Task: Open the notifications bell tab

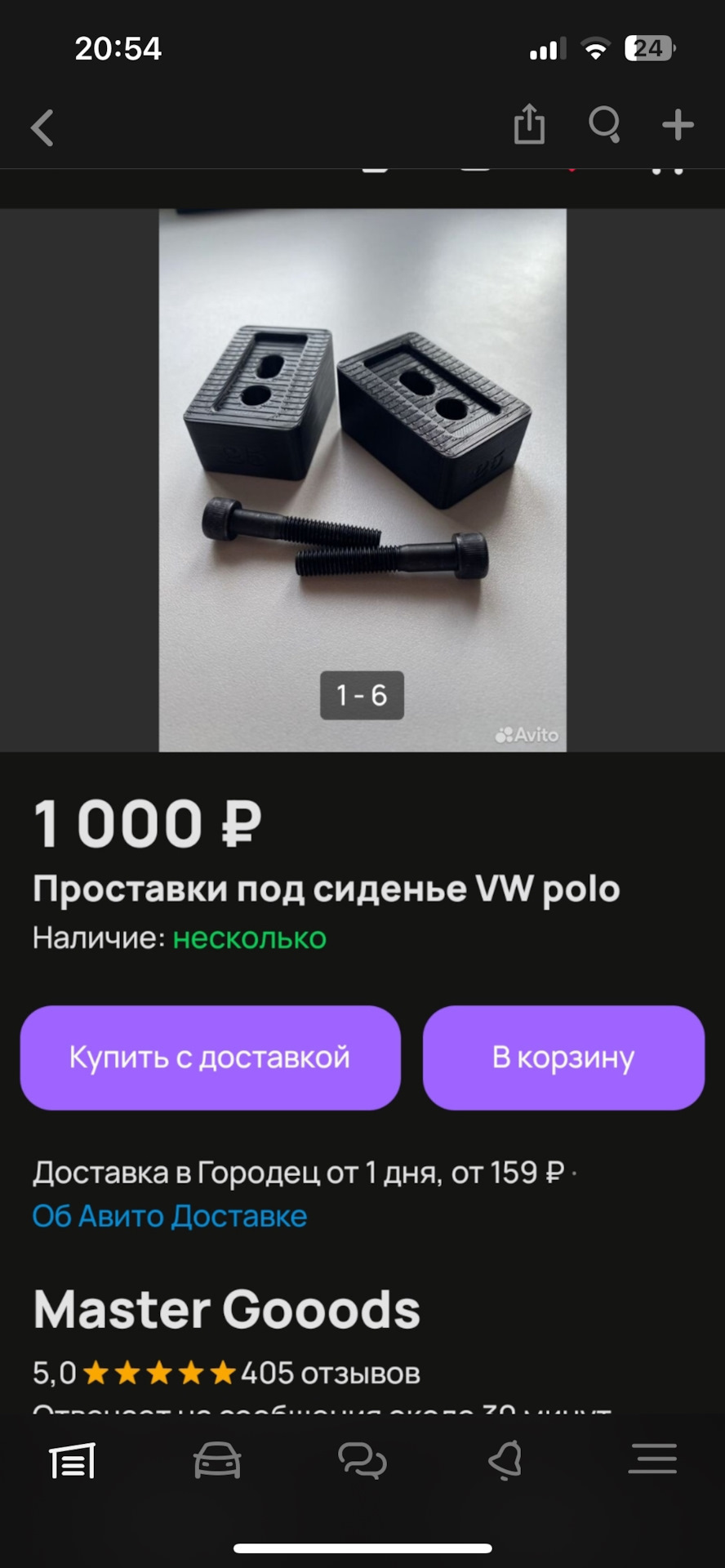Action: point(506,1460)
